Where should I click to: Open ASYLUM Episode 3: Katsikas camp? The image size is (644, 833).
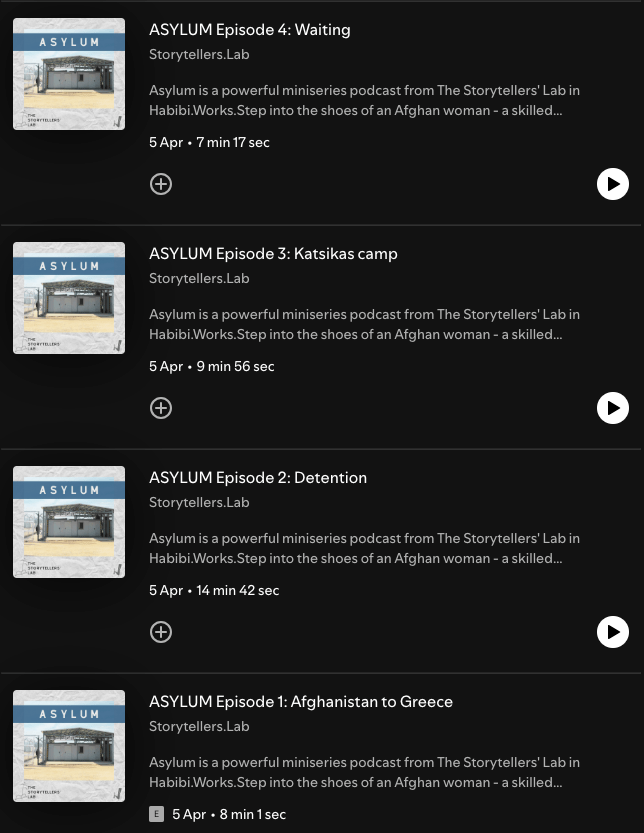pyautogui.click(x=273, y=254)
